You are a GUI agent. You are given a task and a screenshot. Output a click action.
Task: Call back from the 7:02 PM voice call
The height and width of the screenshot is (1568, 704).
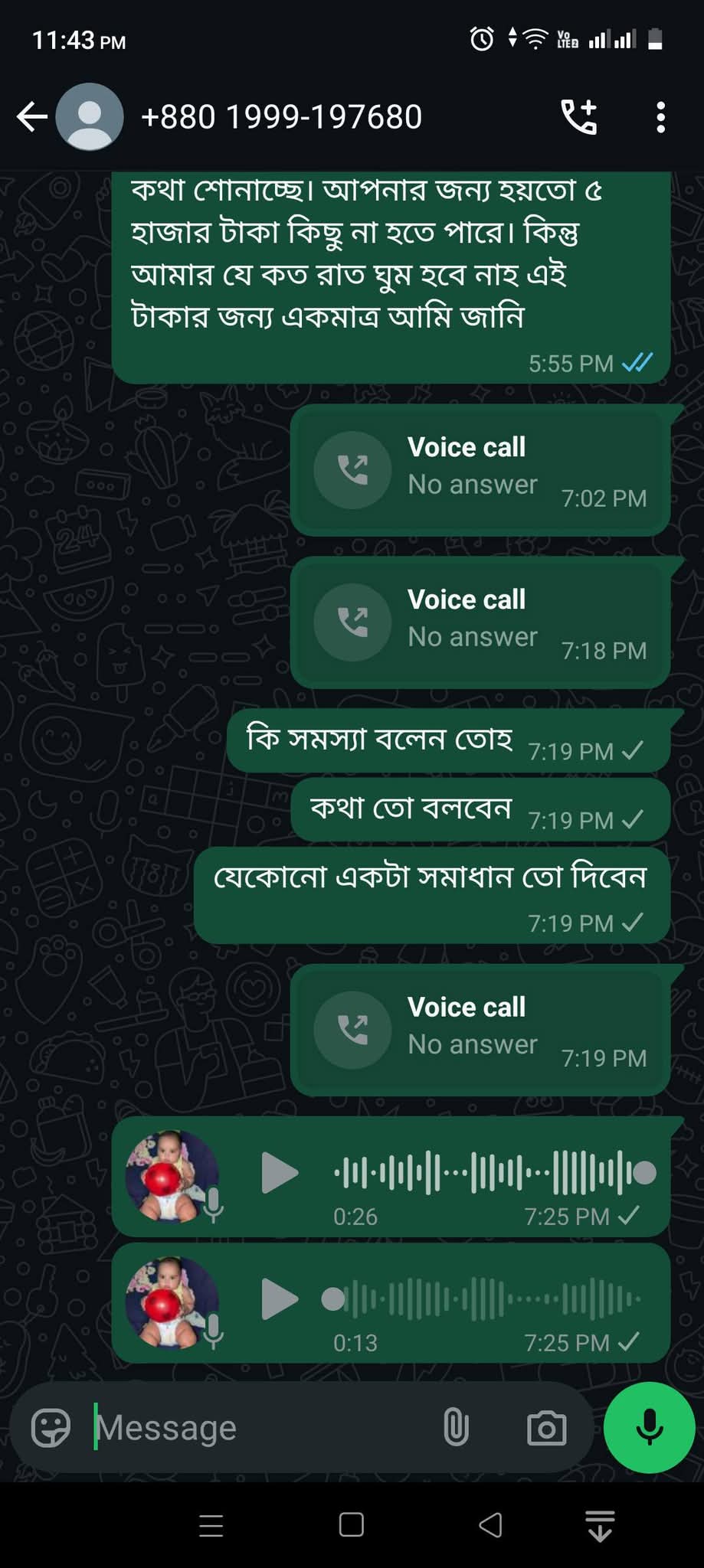coord(353,470)
